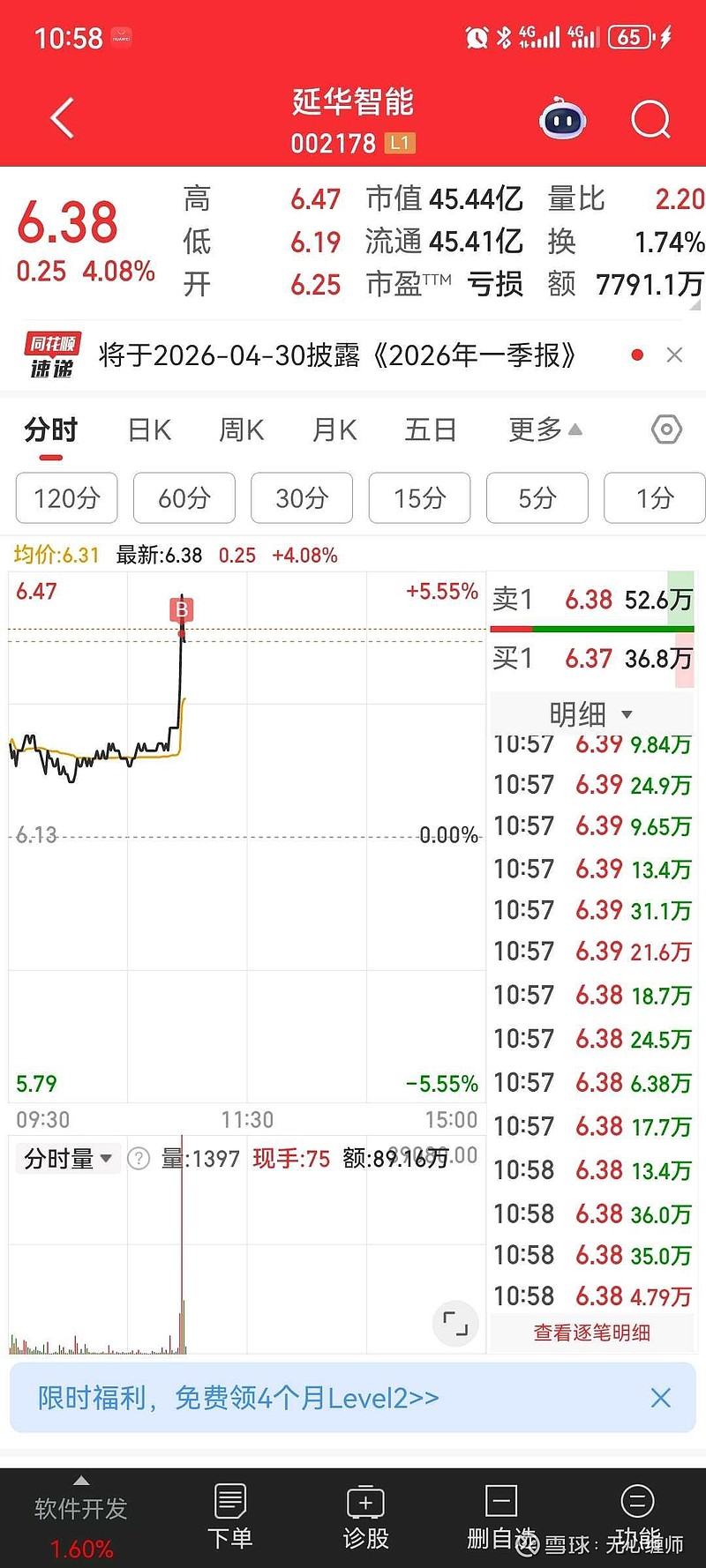
Task: Select the 五日 five-day tab
Action: point(430,429)
